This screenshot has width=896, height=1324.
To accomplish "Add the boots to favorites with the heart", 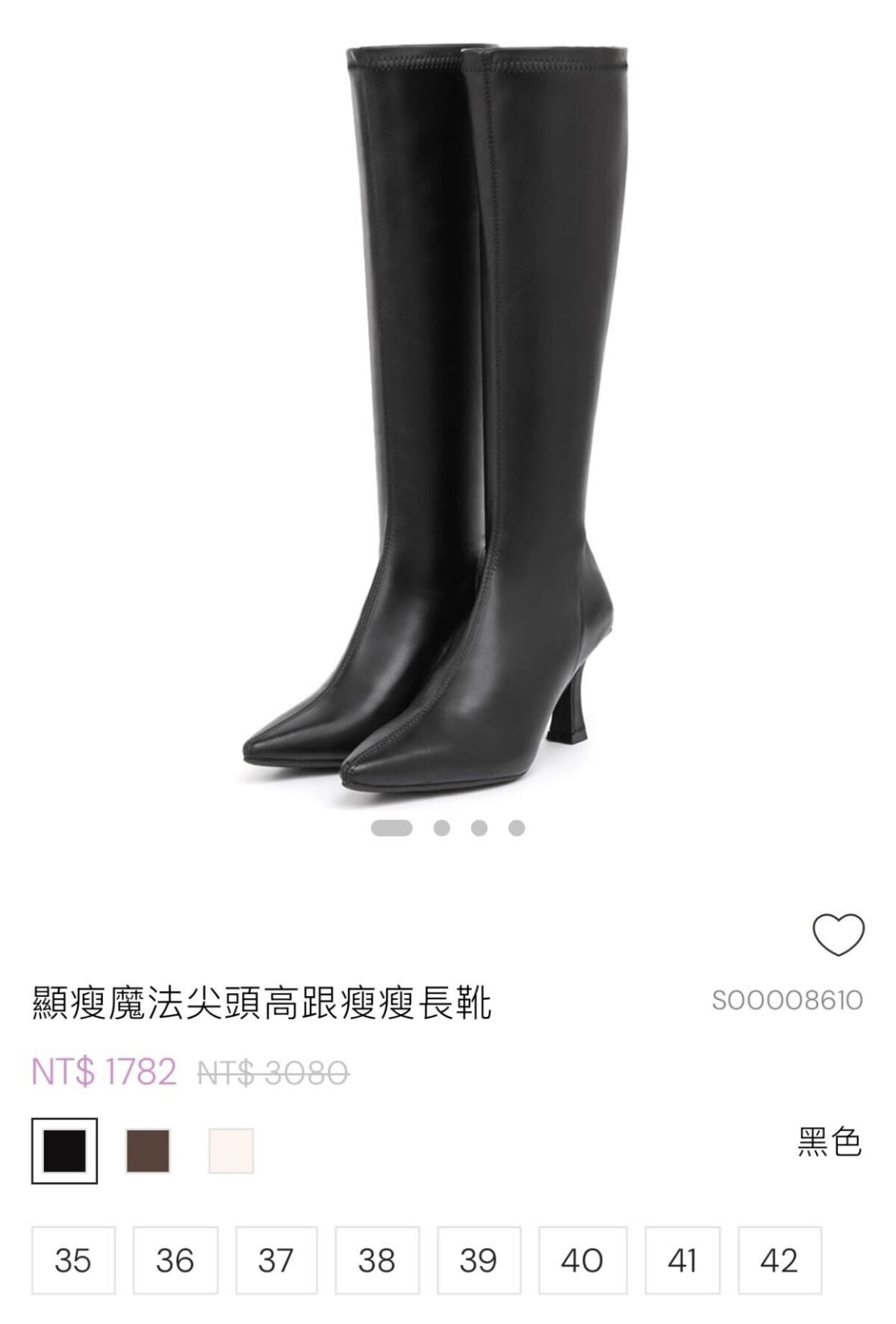I will tap(837, 934).
